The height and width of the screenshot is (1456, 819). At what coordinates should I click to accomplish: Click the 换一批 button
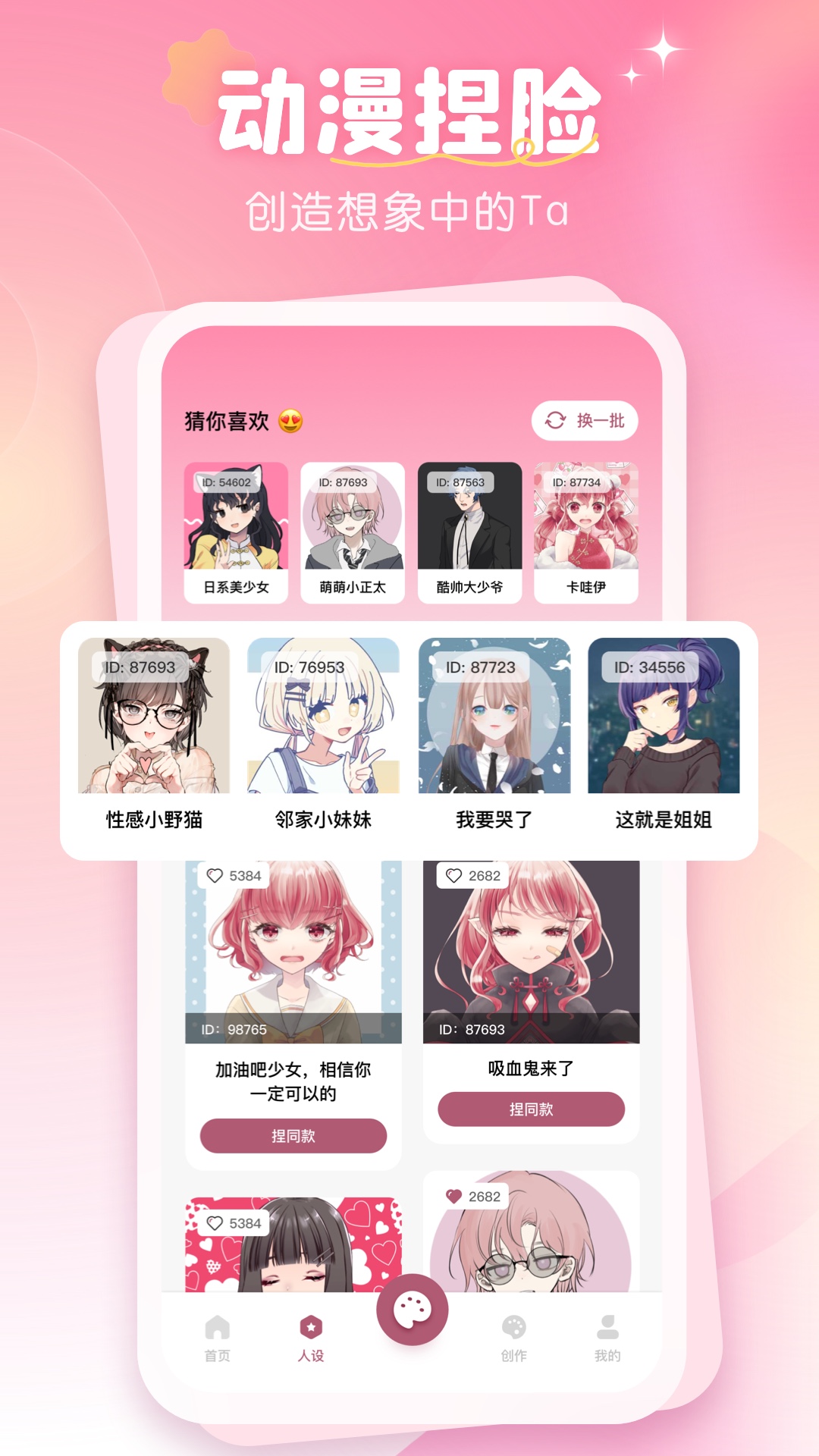click(584, 422)
